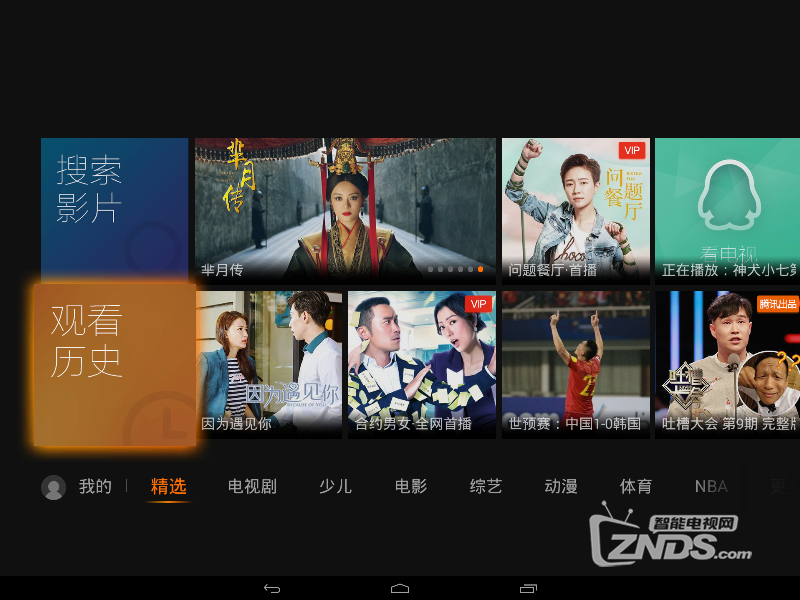Open the 搜索影片 search tile
Image resolution: width=800 pixels, height=600 pixels.
tap(114, 210)
